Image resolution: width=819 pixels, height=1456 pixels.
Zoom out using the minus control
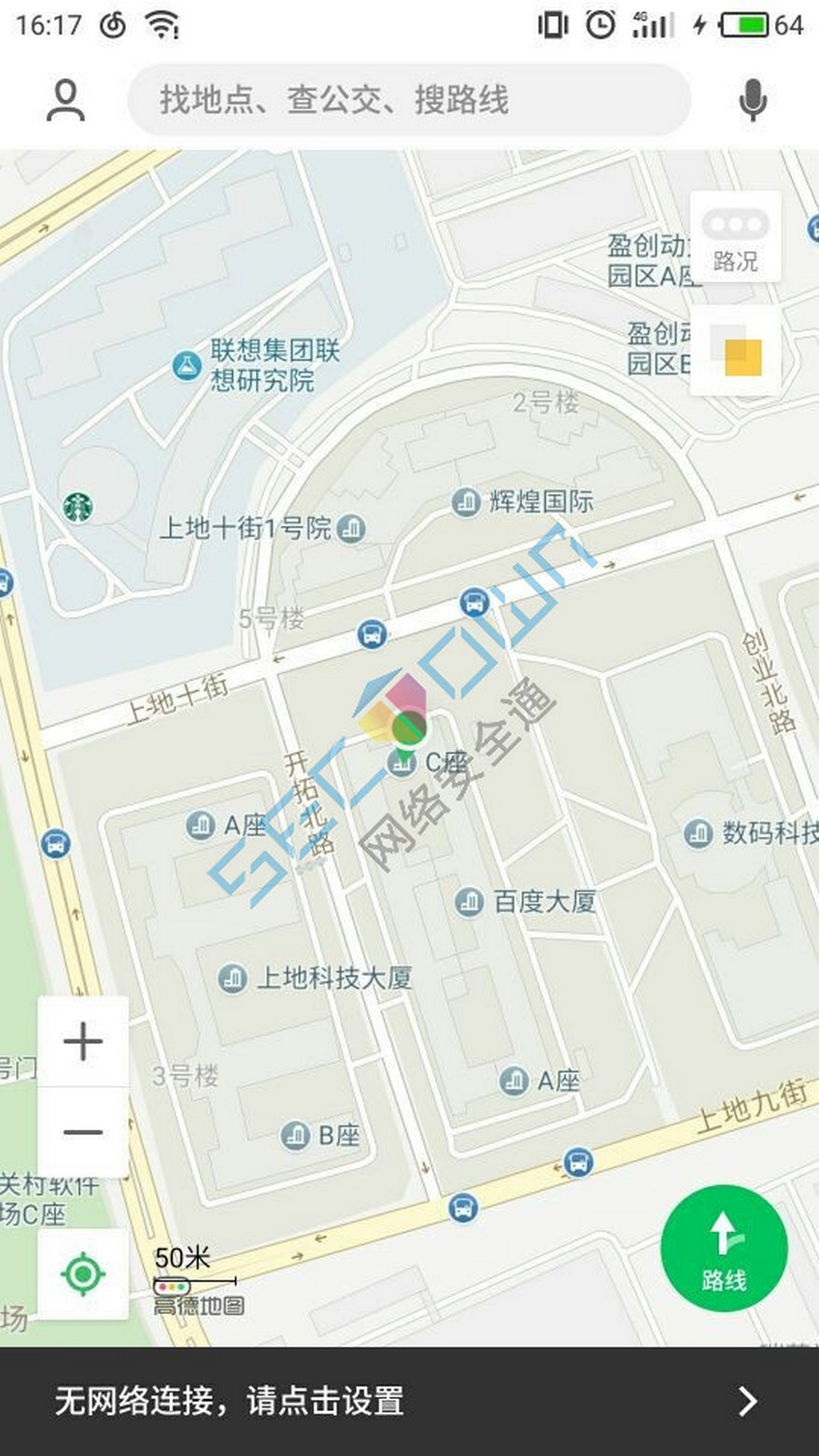tap(82, 1131)
